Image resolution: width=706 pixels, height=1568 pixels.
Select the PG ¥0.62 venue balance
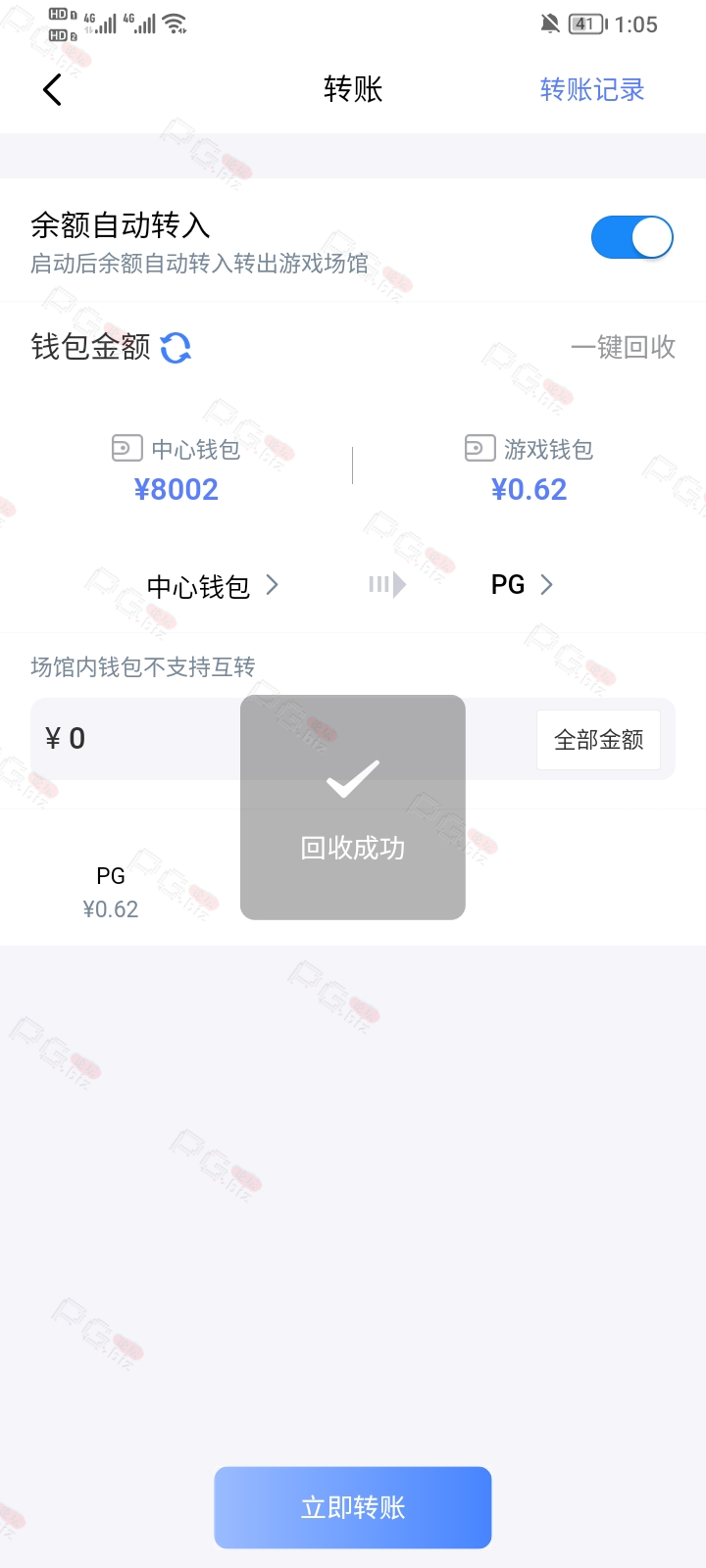coord(111,893)
